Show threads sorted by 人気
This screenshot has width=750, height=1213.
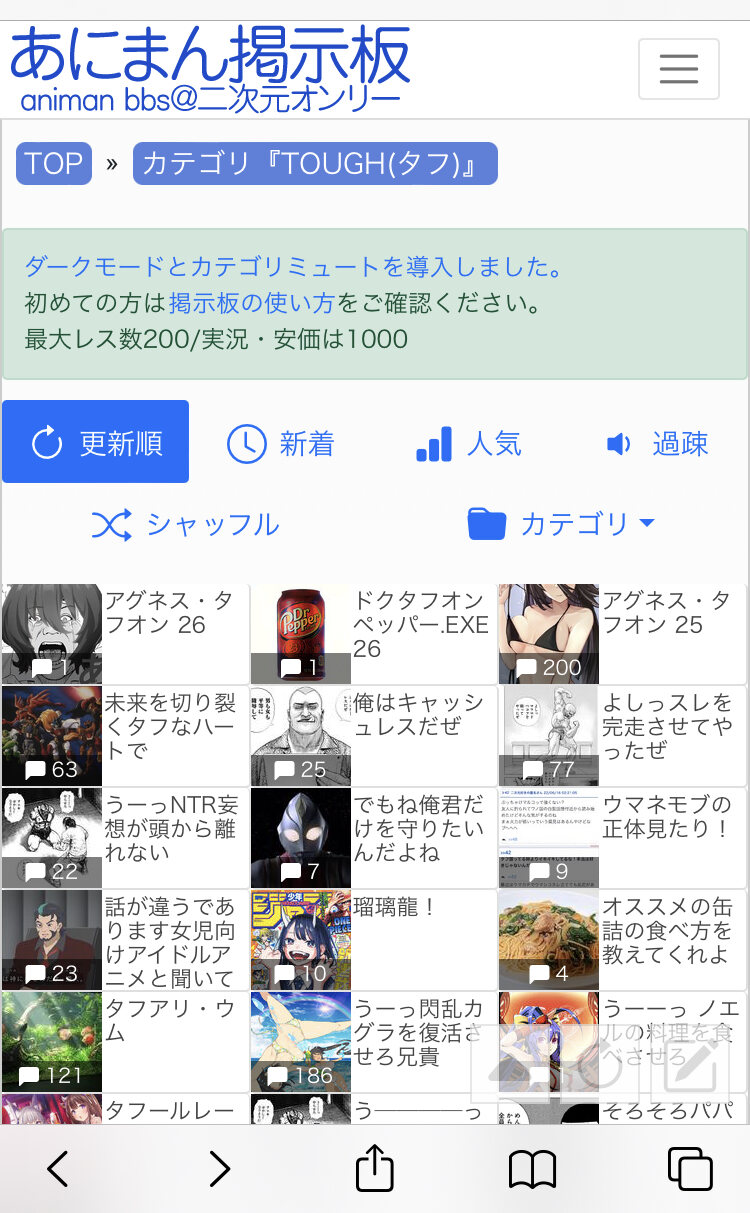click(469, 443)
